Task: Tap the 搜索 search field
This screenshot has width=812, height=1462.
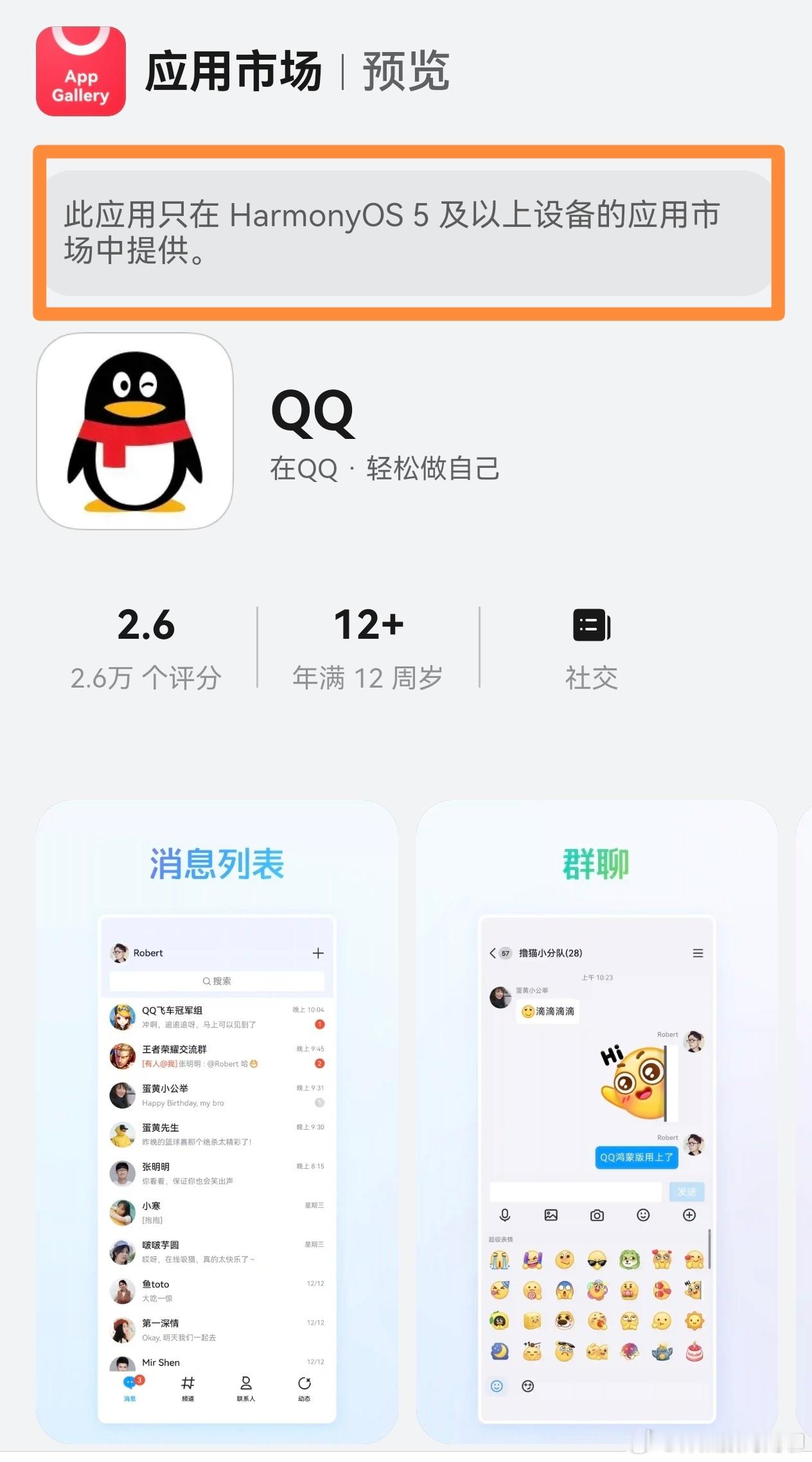Action: tap(217, 981)
